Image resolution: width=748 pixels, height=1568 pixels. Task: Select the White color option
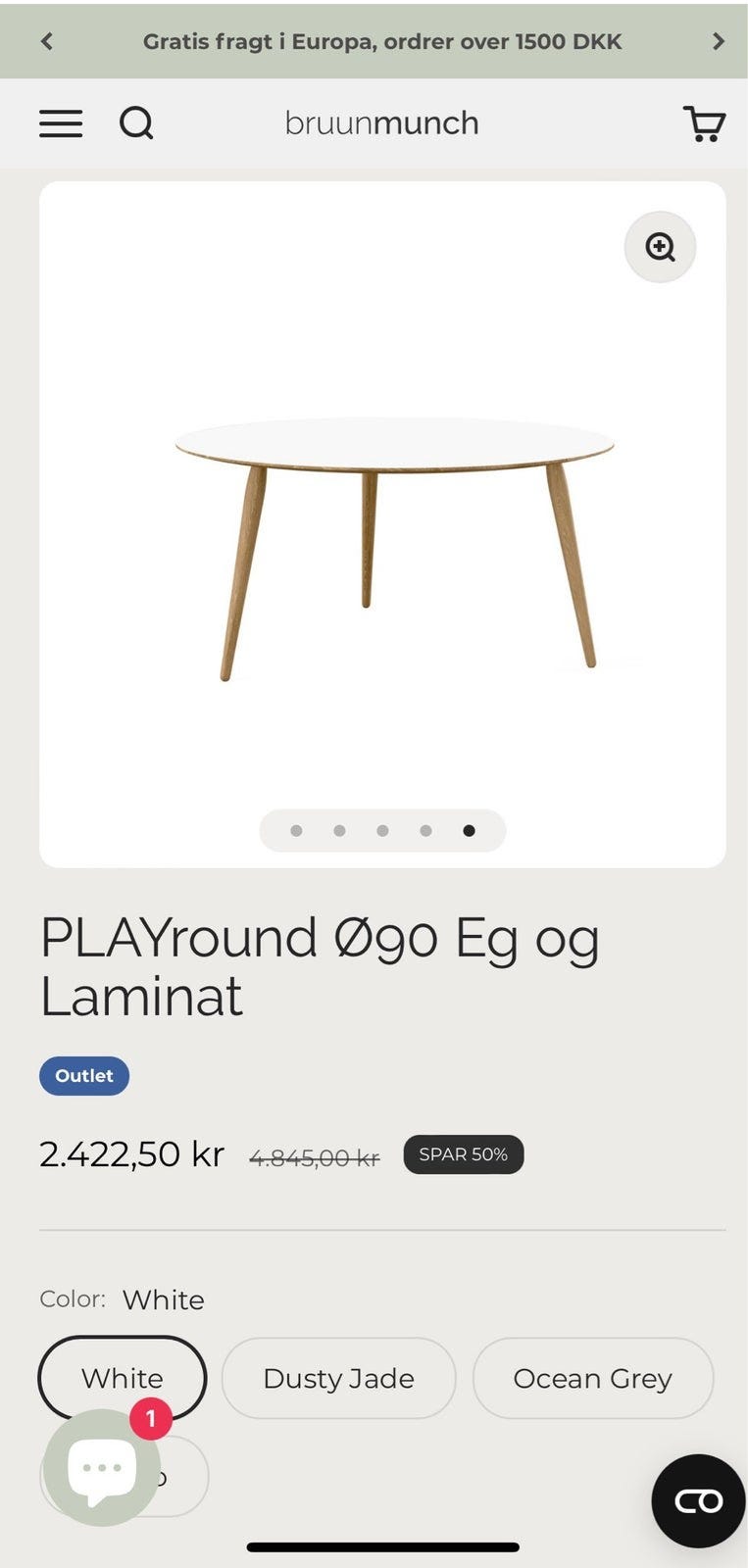123,1377
